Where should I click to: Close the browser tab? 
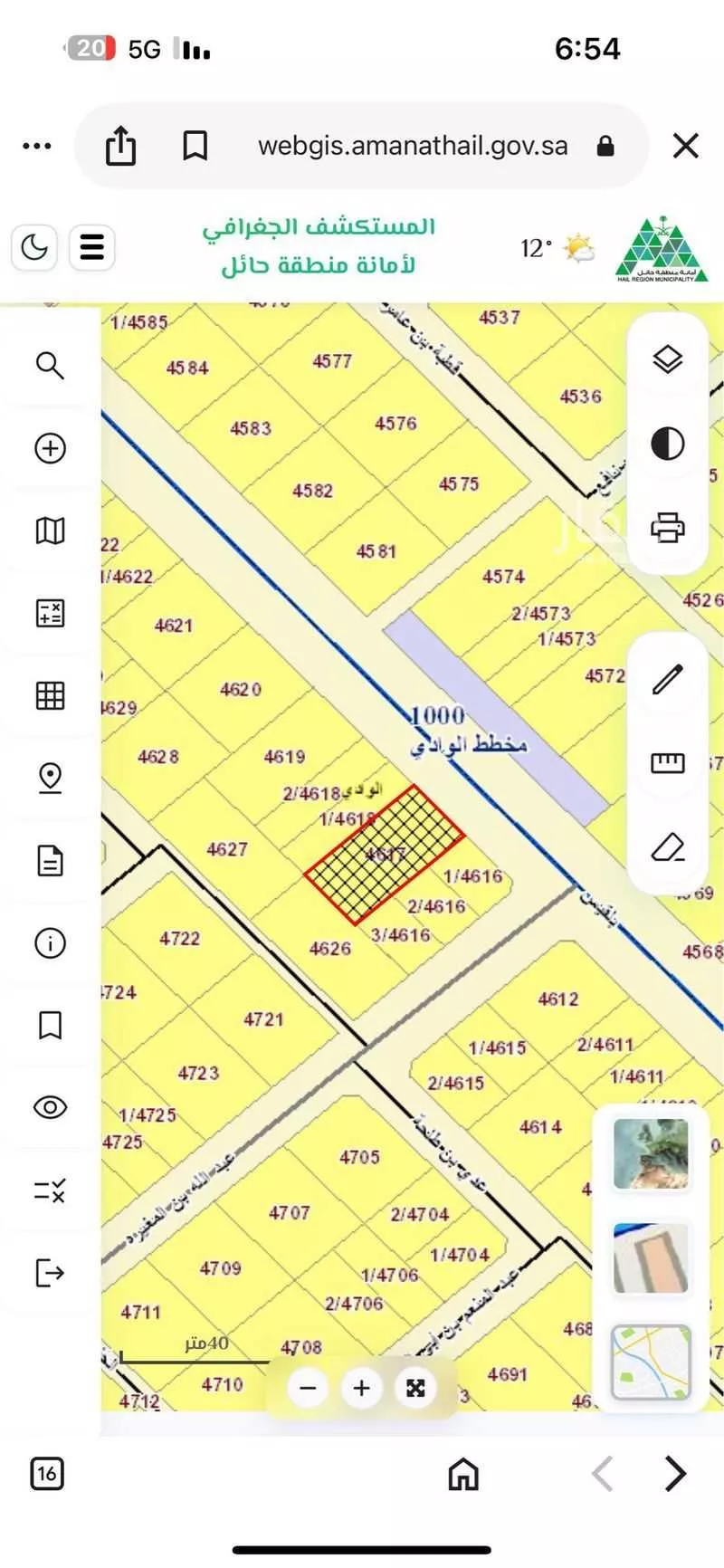pyautogui.click(x=686, y=146)
